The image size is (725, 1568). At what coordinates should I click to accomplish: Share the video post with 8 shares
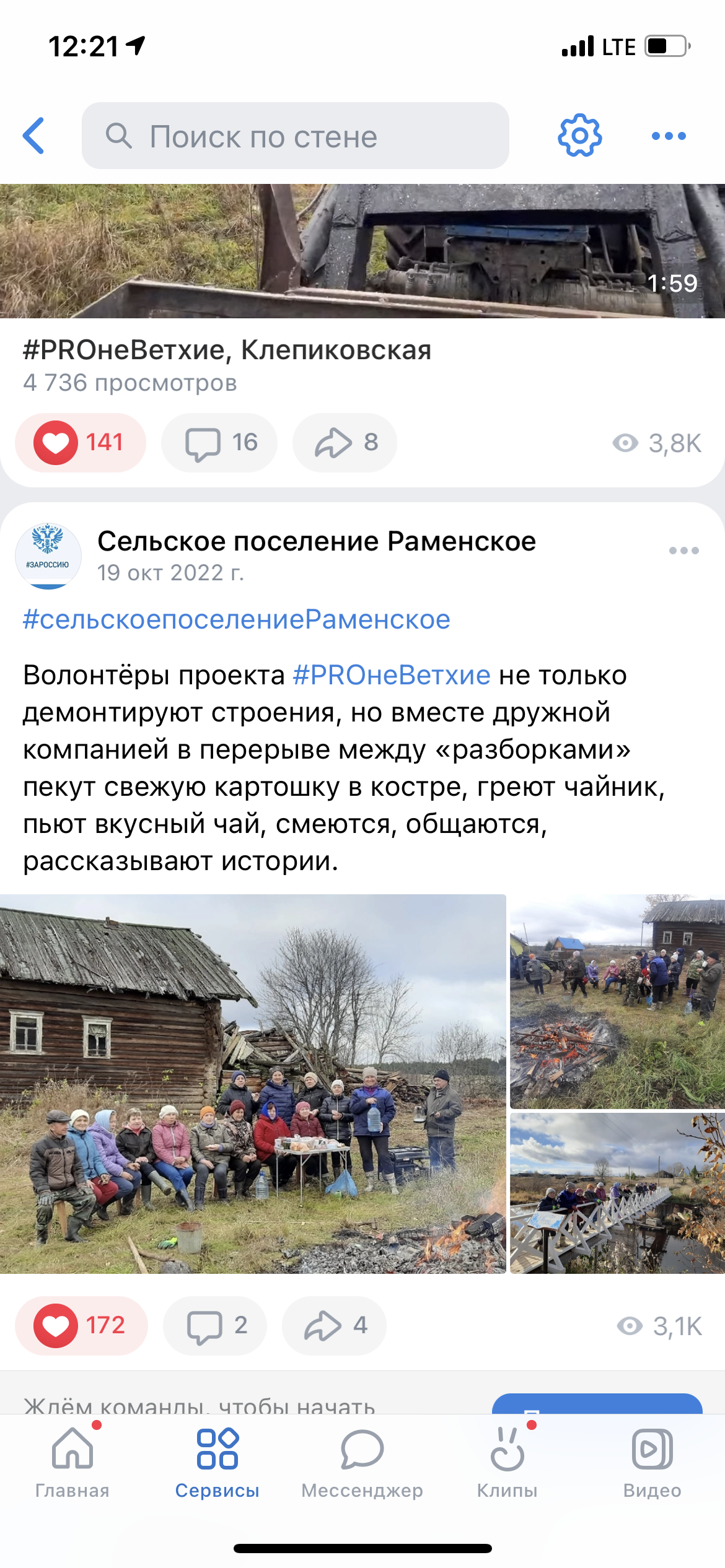345,443
